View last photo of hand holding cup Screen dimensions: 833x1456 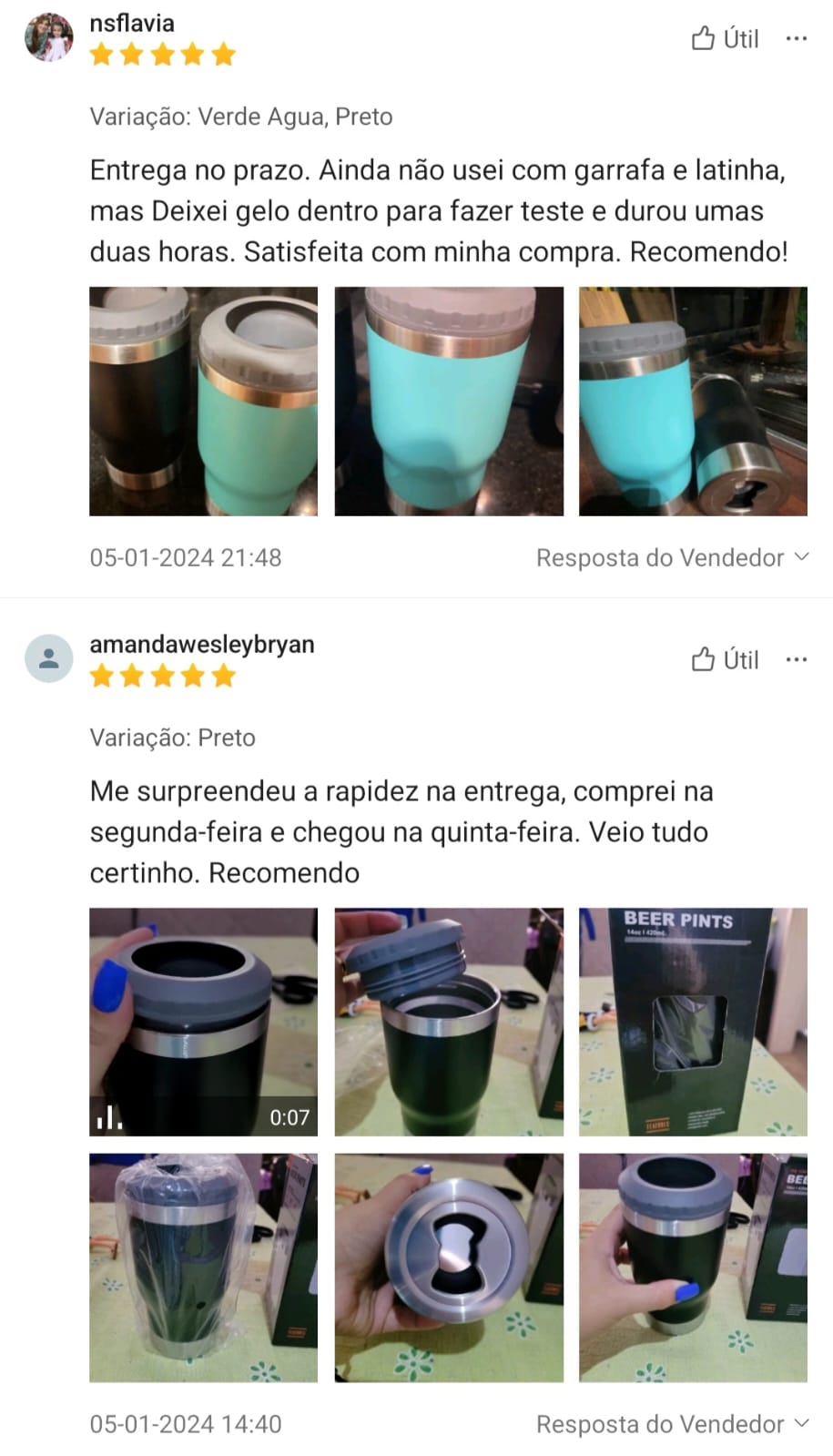point(693,1268)
